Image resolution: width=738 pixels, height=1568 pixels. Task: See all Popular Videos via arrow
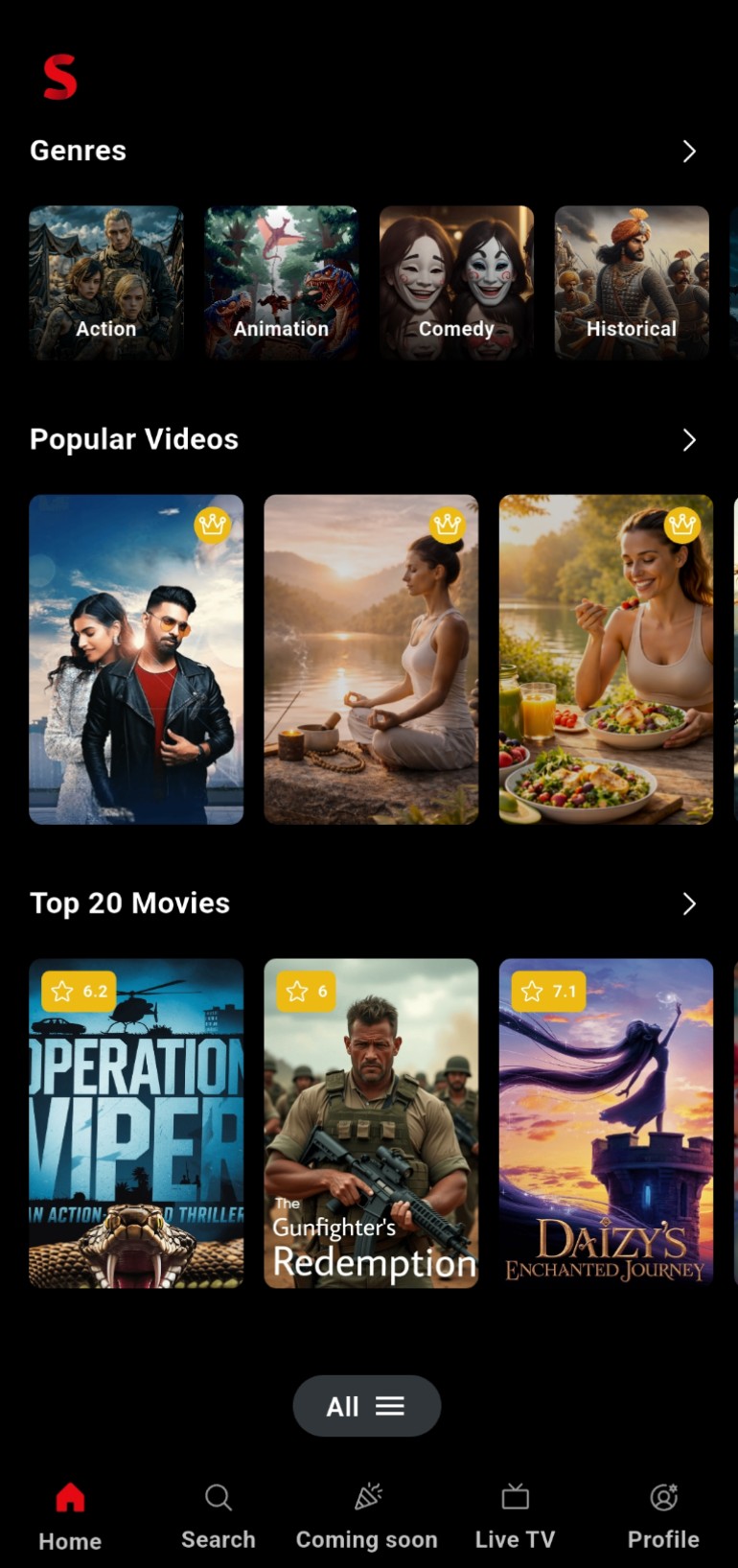pyautogui.click(x=688, y=440)
